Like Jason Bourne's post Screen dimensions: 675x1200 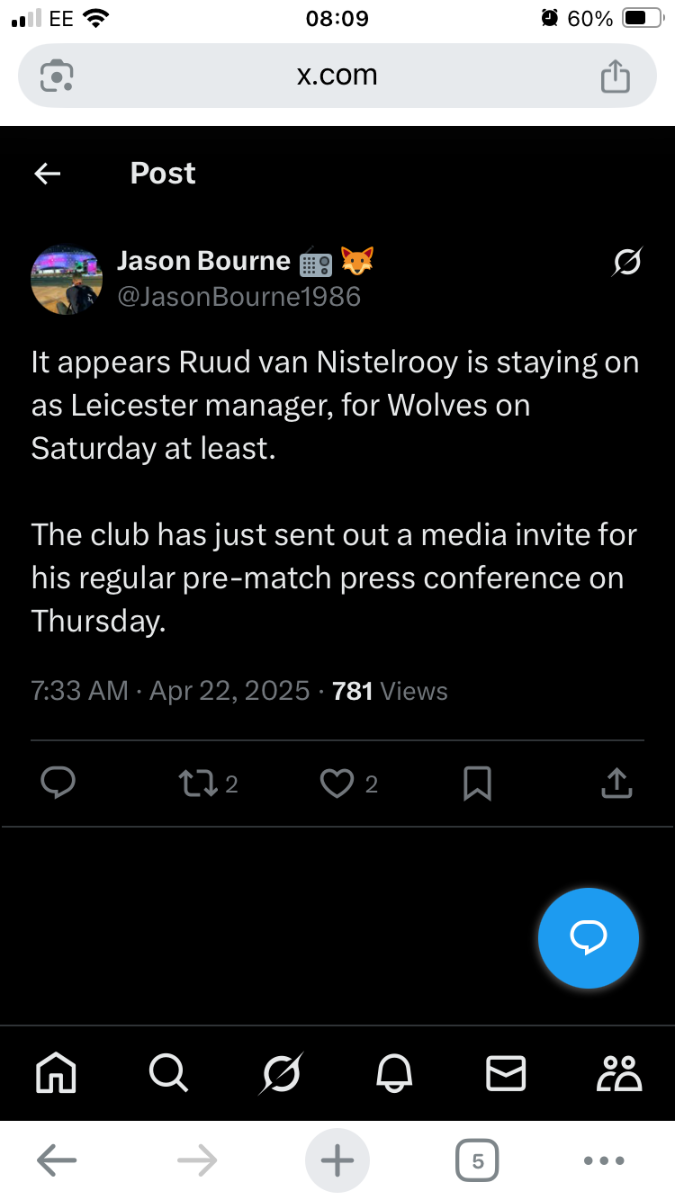coord(348,784)
